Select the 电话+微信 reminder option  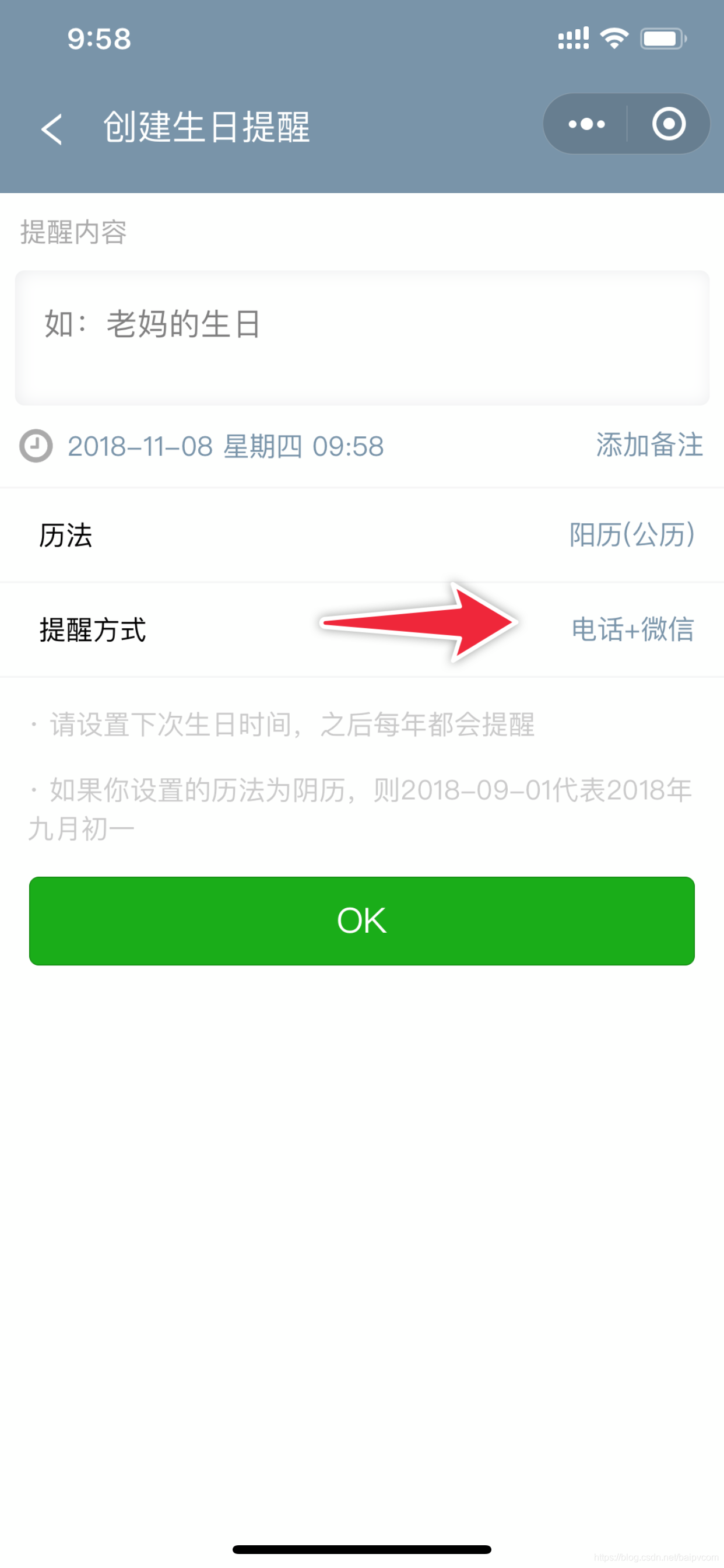click(633, 630)
